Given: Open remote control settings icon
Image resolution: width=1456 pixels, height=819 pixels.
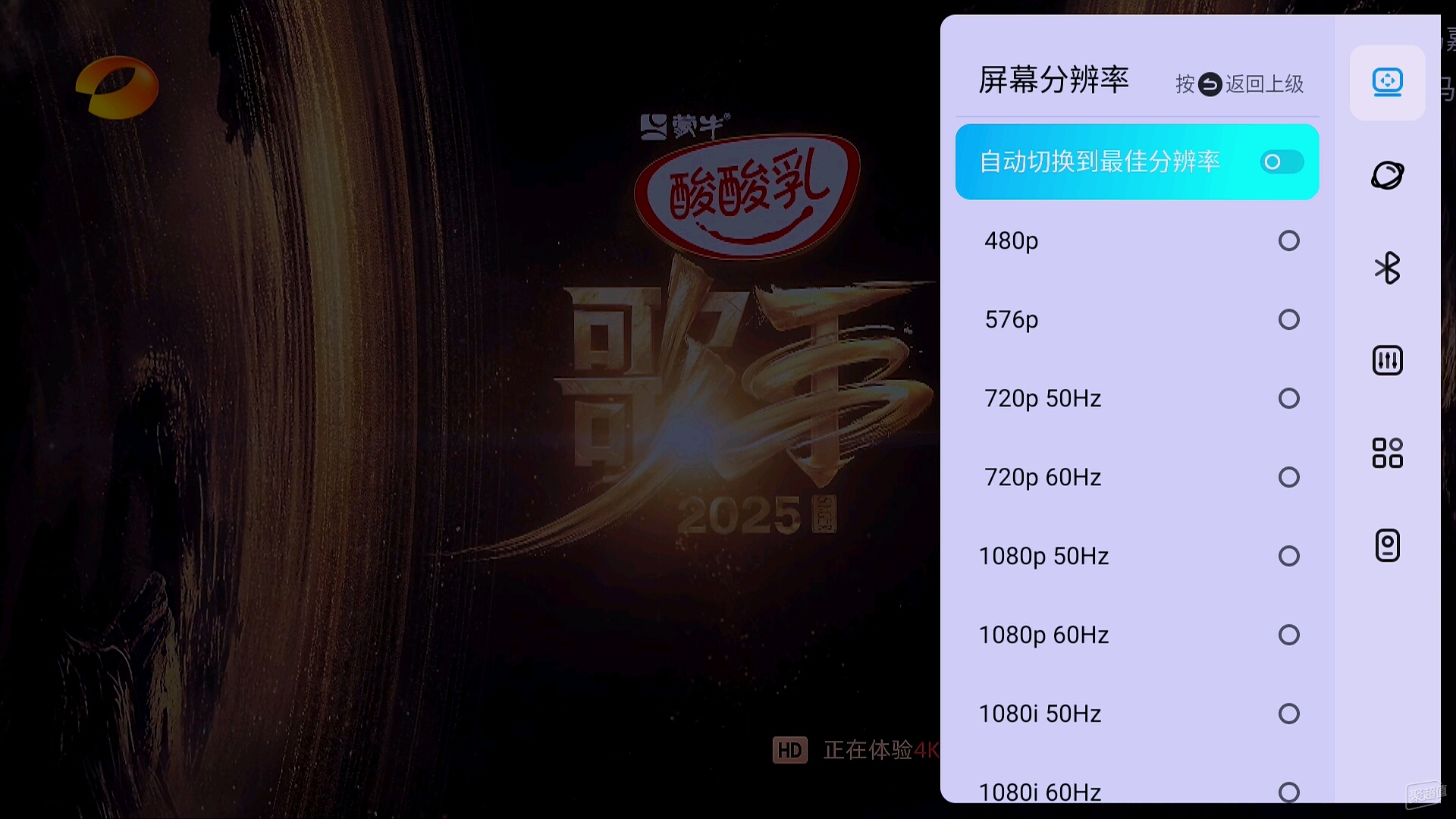Looking at the screenshot, I should [1387, 545].
